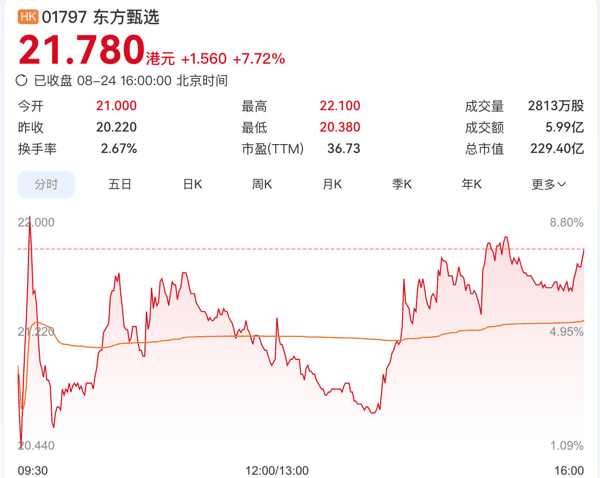Switch to the 五日 five-day chart
The image size is (600, 478).
120,184
